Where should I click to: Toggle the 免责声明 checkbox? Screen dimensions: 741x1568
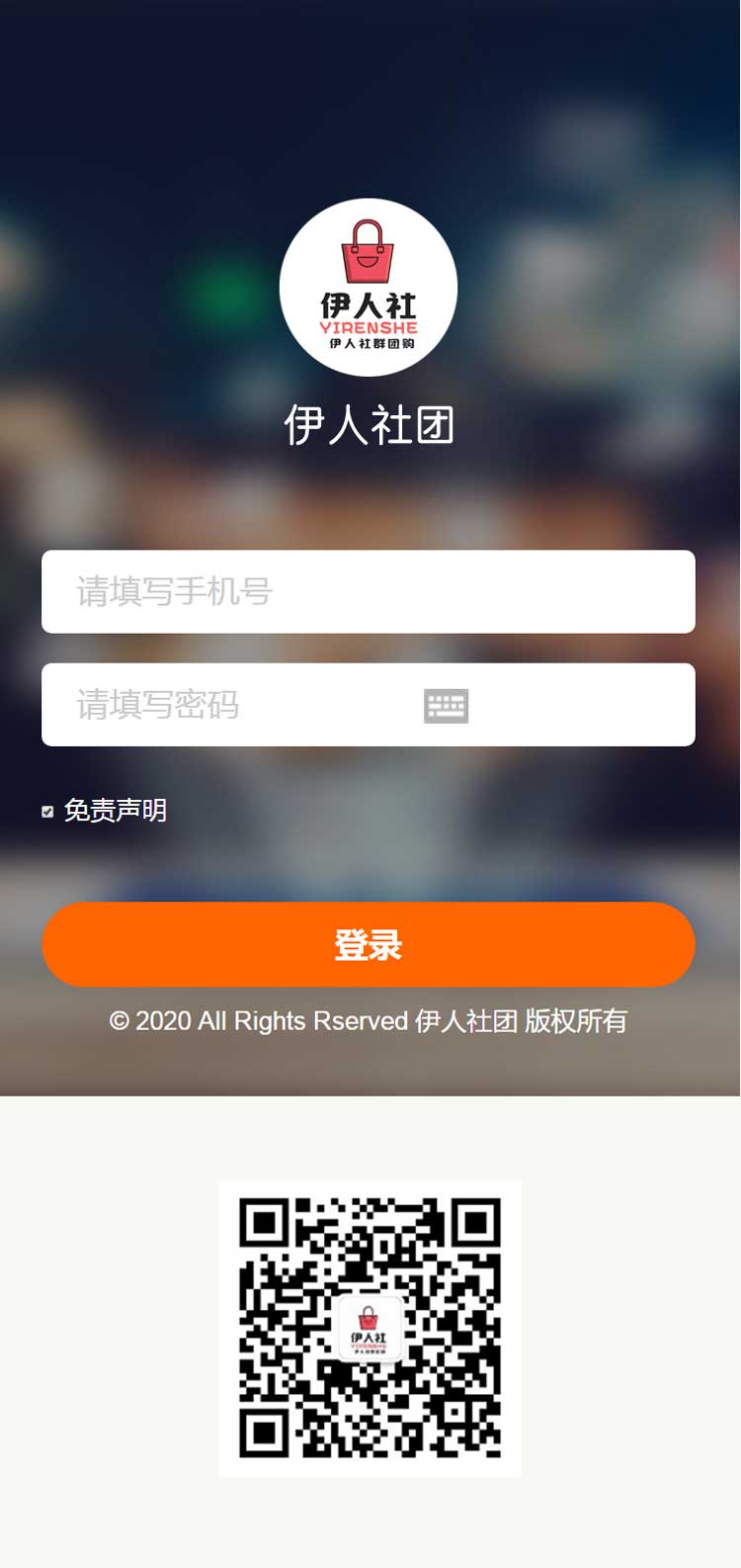tap(47, 812)
